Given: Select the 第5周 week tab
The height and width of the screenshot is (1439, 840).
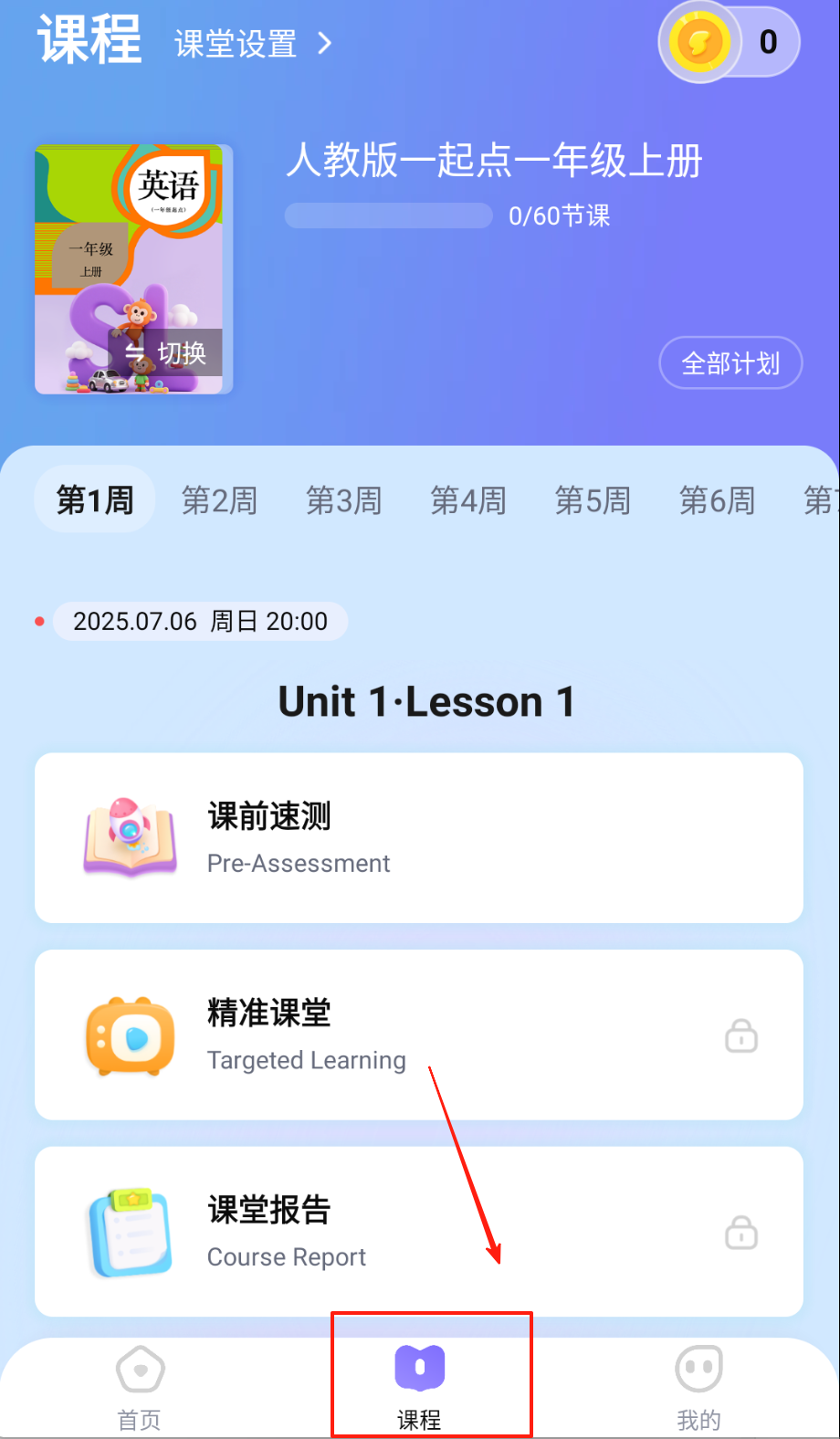Looking at the screenshot, I should click(593, 500).
